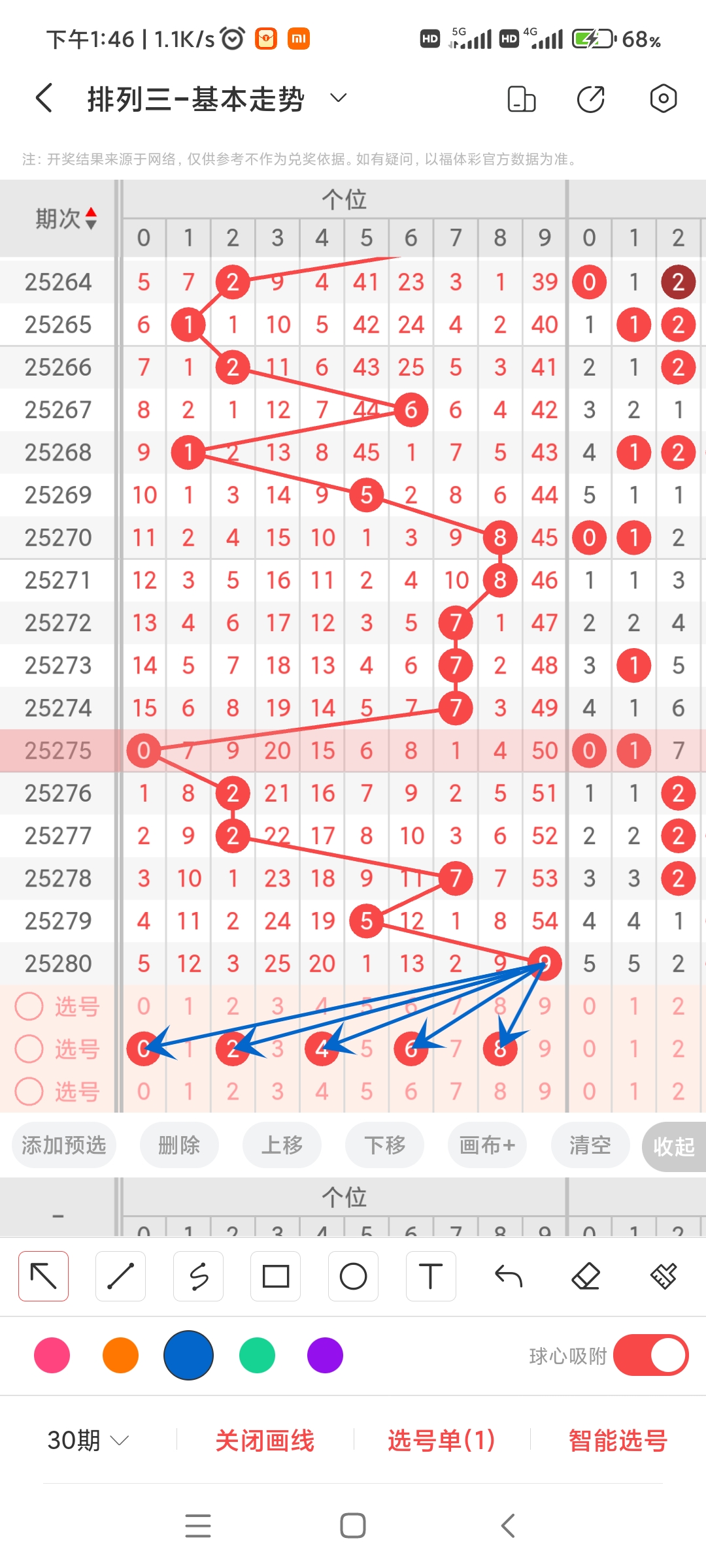
Task: Open the 30期 period dropdown
Action: coord(88,1440)
